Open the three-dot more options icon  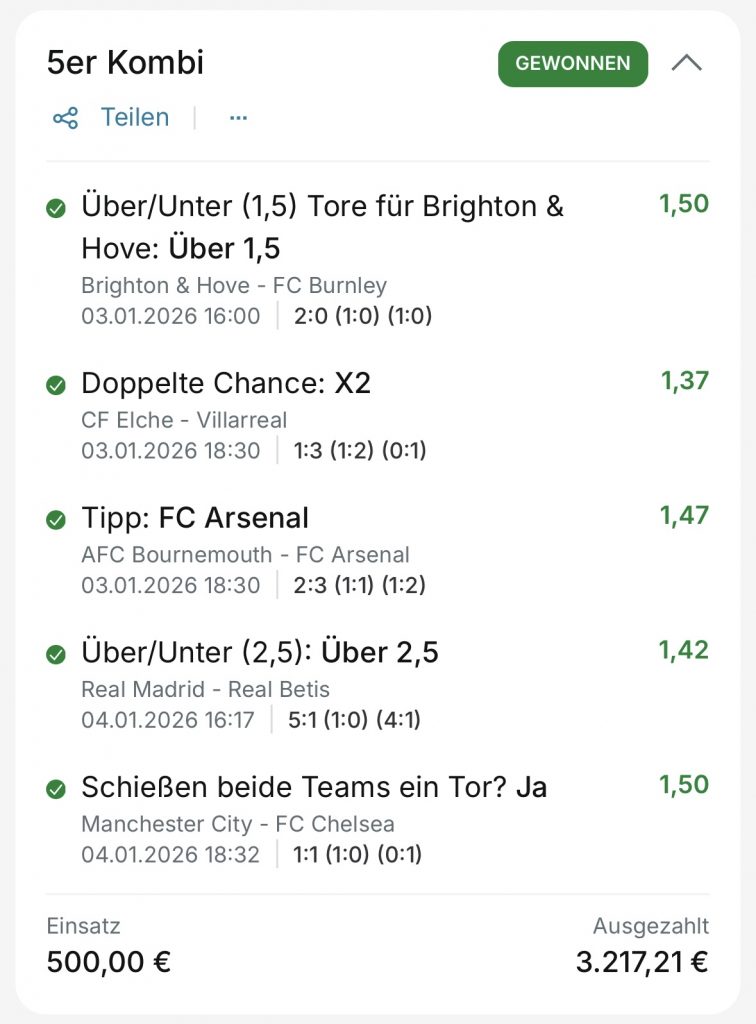(238, 118)
